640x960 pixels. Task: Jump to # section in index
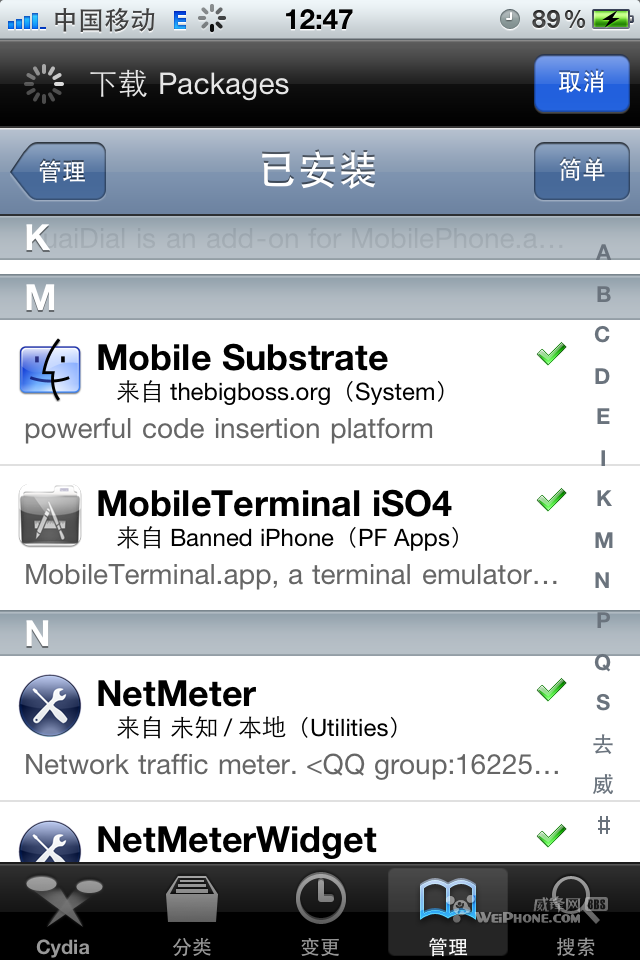click(603, 825)
